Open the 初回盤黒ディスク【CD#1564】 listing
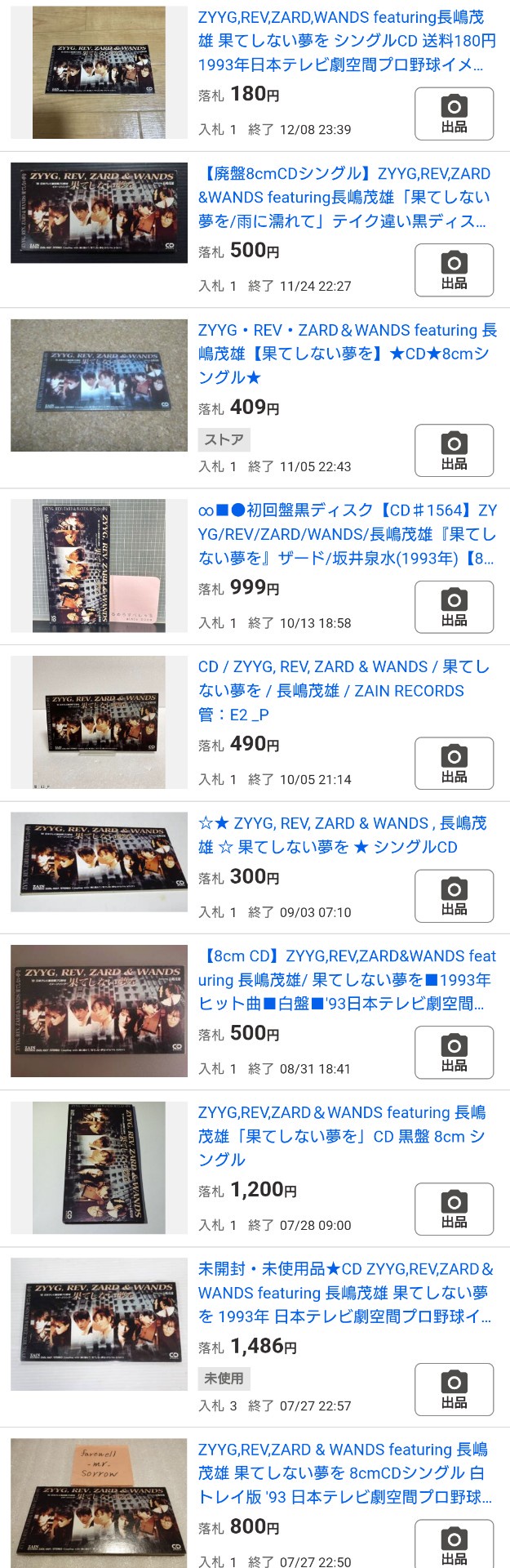 [x=347, y=533]
